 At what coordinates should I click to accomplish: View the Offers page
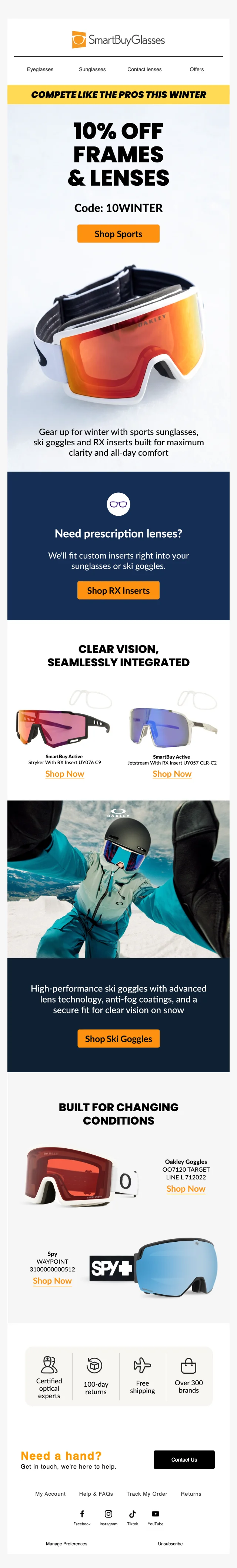click(x=196, y=69)
